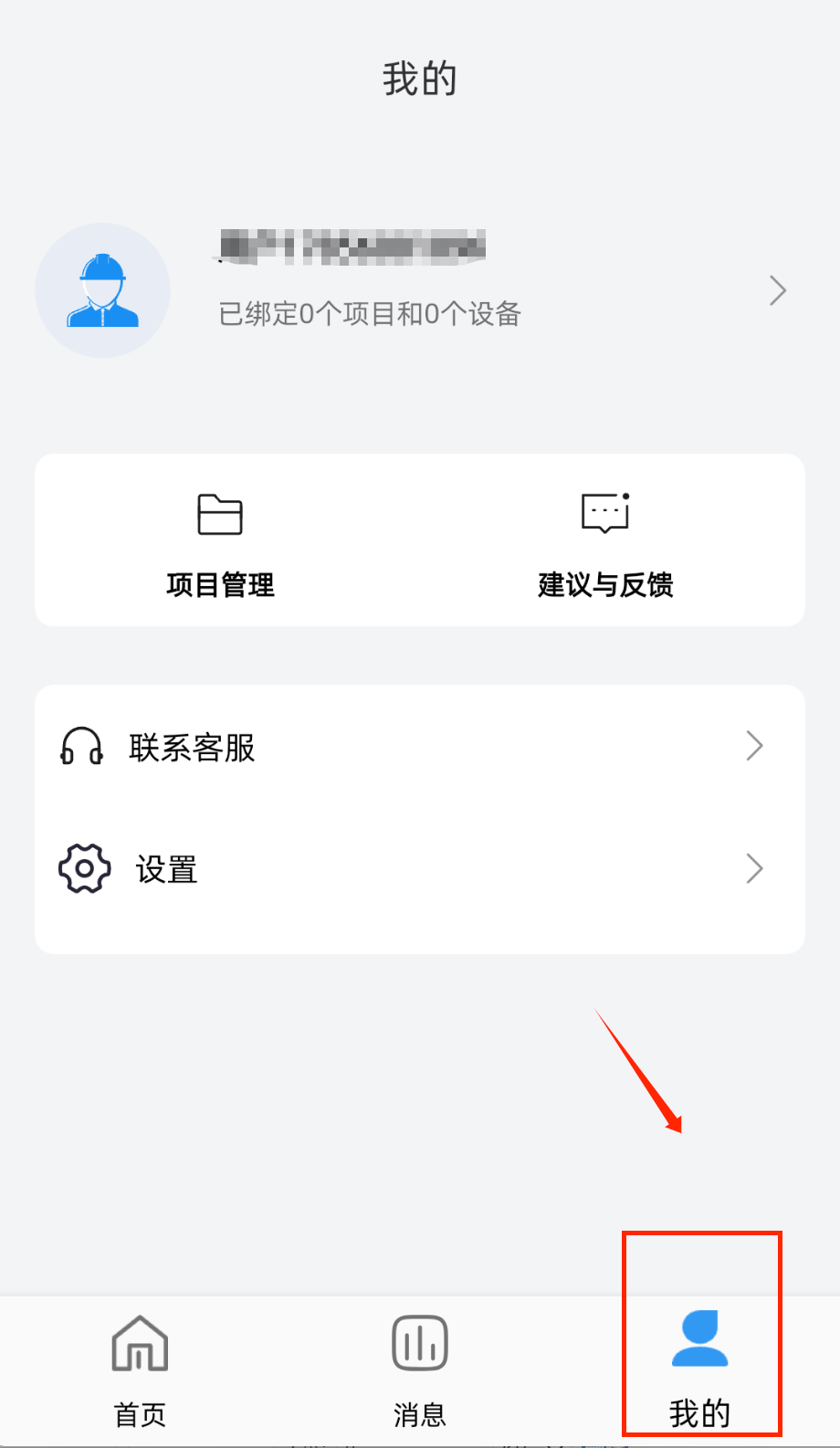Open the profile avatar with helmet
The image size is (840, 1448).
pyautogui.click(x=102, y=290)
